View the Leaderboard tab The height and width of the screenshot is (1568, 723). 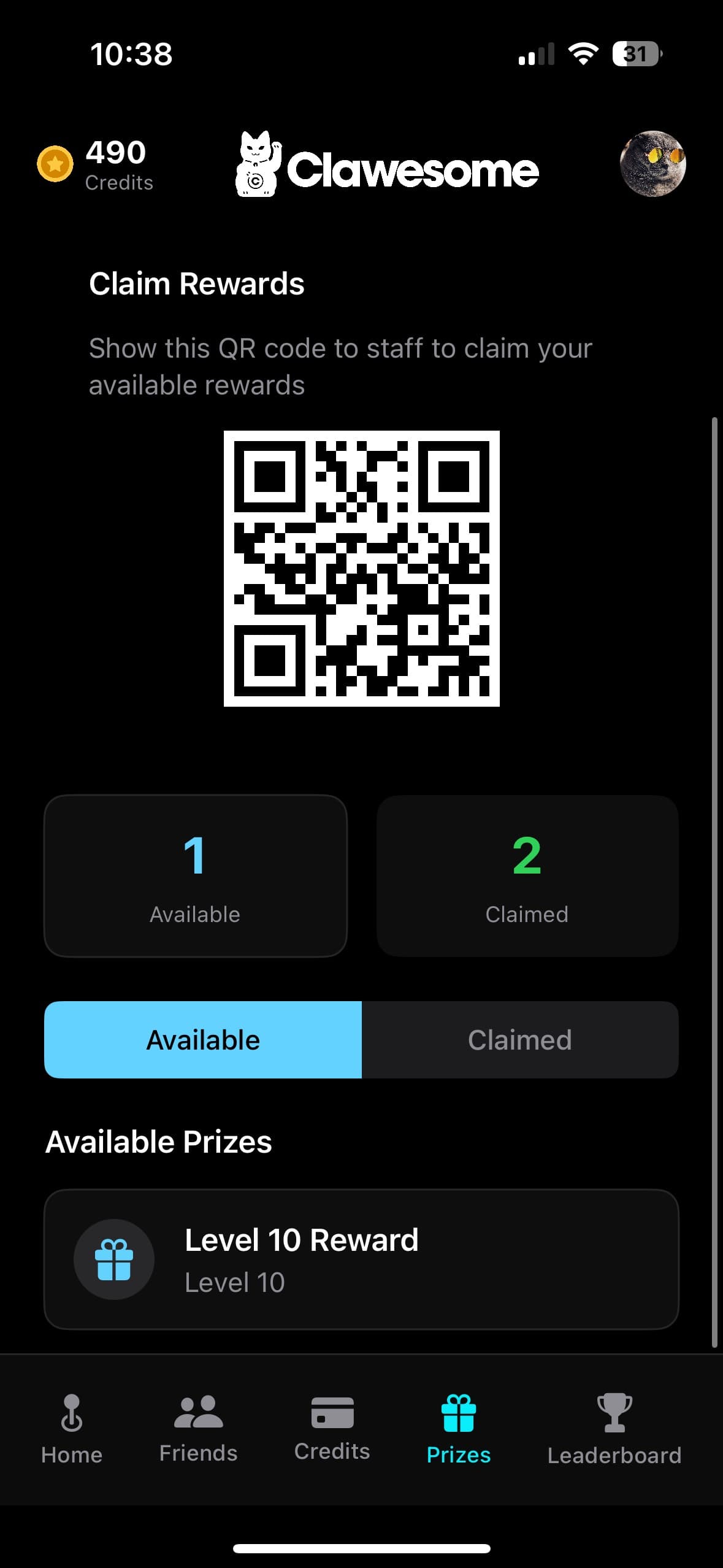coord(614,1429)
